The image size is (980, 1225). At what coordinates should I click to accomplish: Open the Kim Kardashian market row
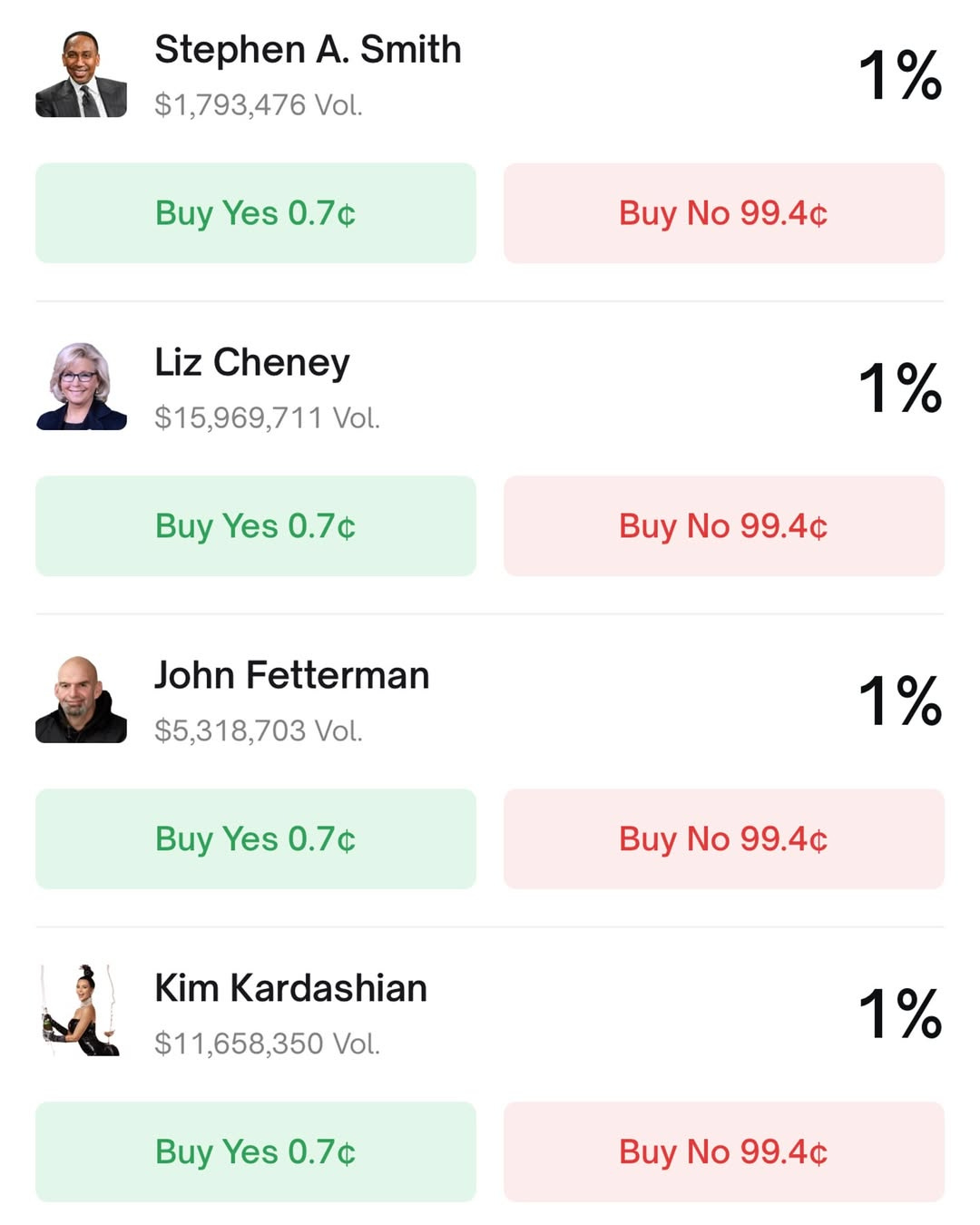[x=290, y=989]
